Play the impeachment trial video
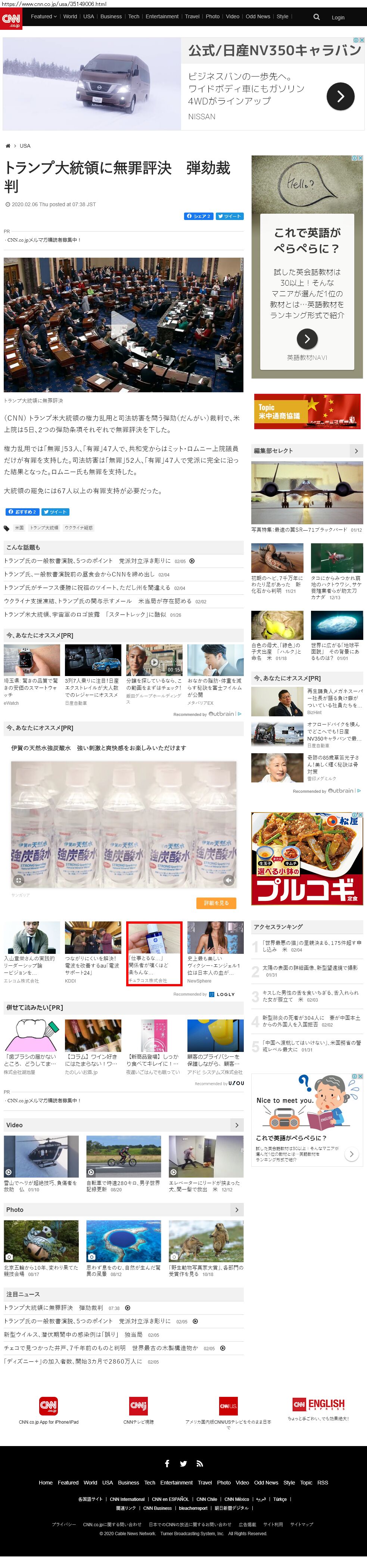Image resolution: width=367 pixels, height=1568 pixels. [123, 324]
